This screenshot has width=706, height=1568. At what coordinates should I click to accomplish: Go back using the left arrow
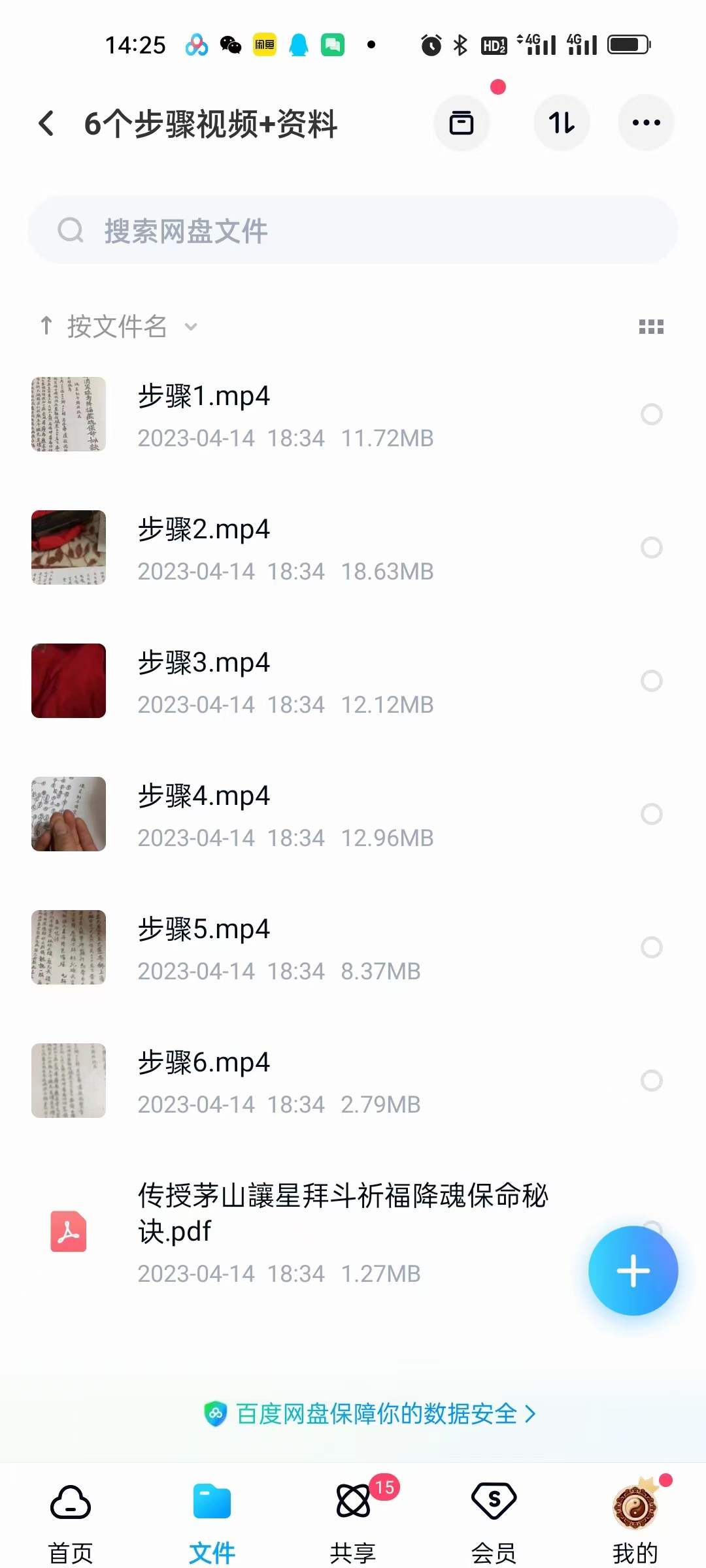(x=46, y=123)
